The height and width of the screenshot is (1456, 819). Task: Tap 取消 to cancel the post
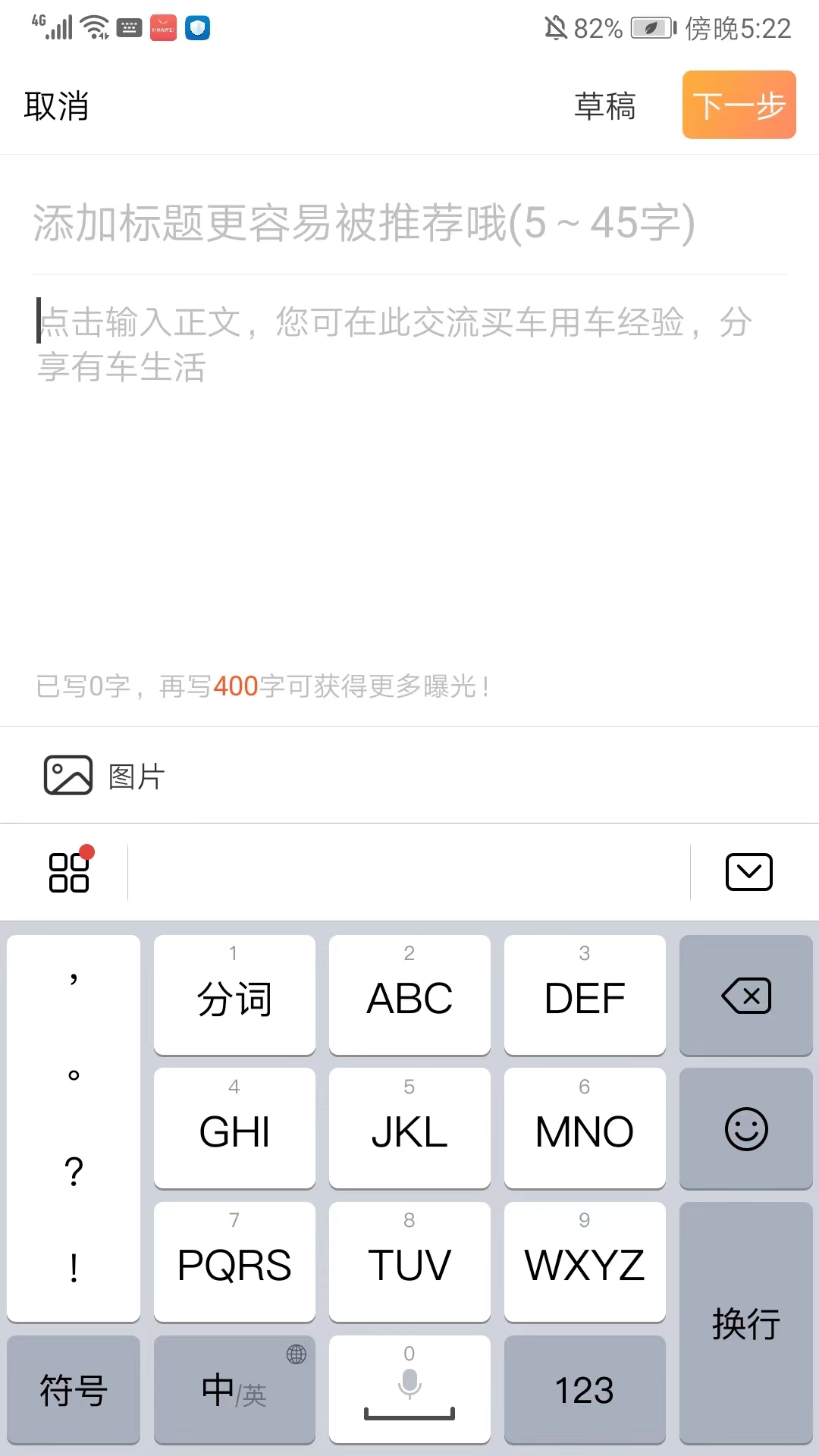pos(56,105)
